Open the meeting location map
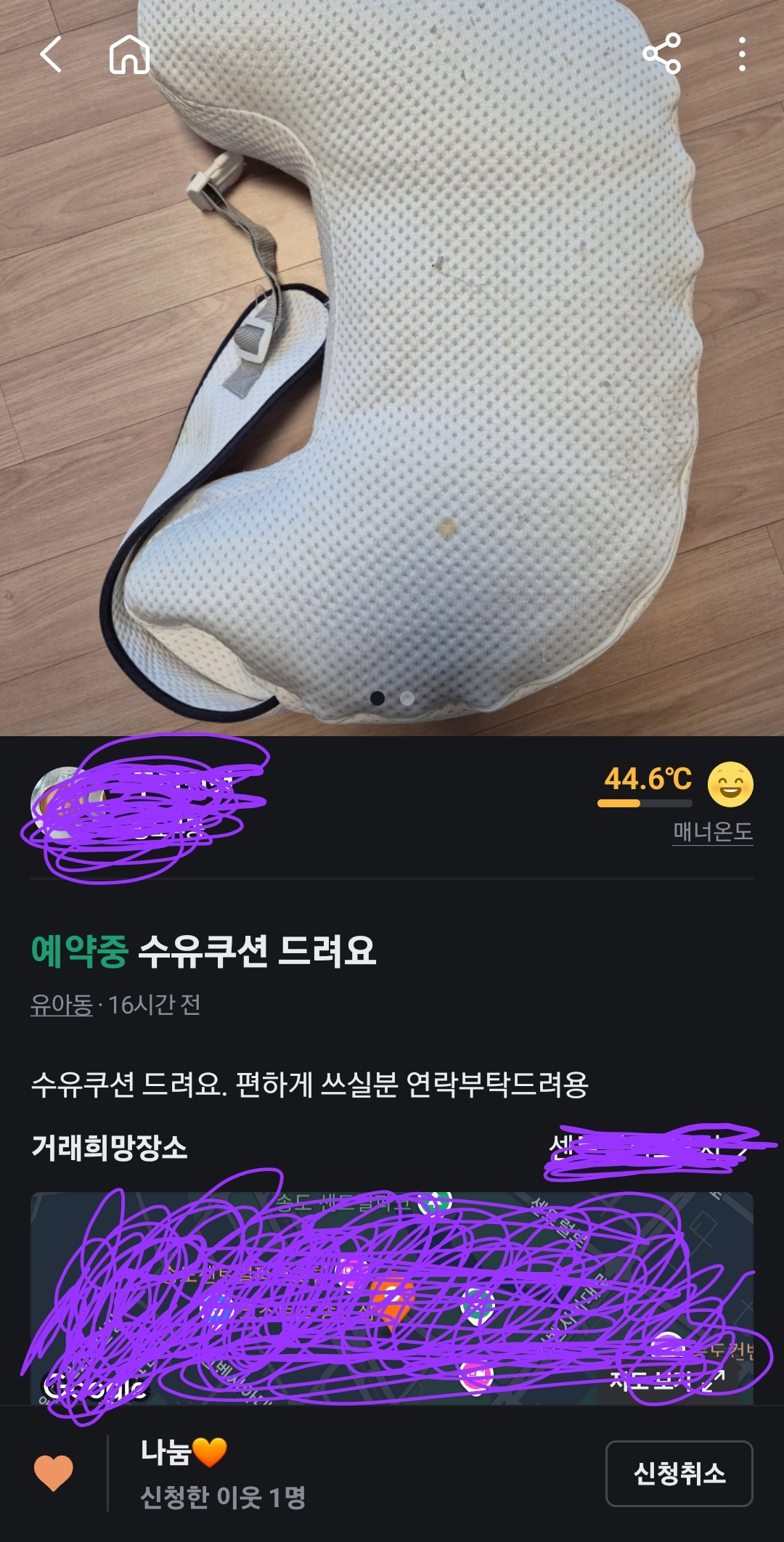 (x=392, y=1300)
